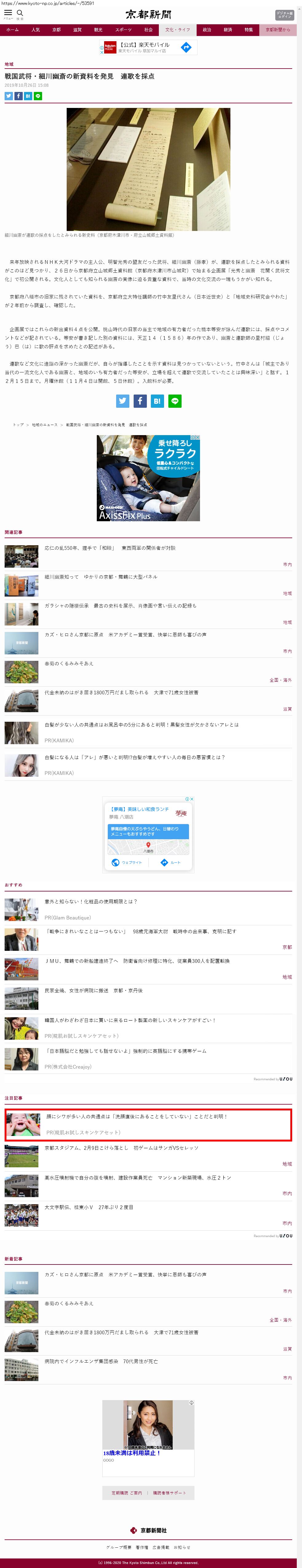Viewport: 302px width, 1568px height.
Task: Open グループ概要 footer link
Action: (x=119, y=1547)
